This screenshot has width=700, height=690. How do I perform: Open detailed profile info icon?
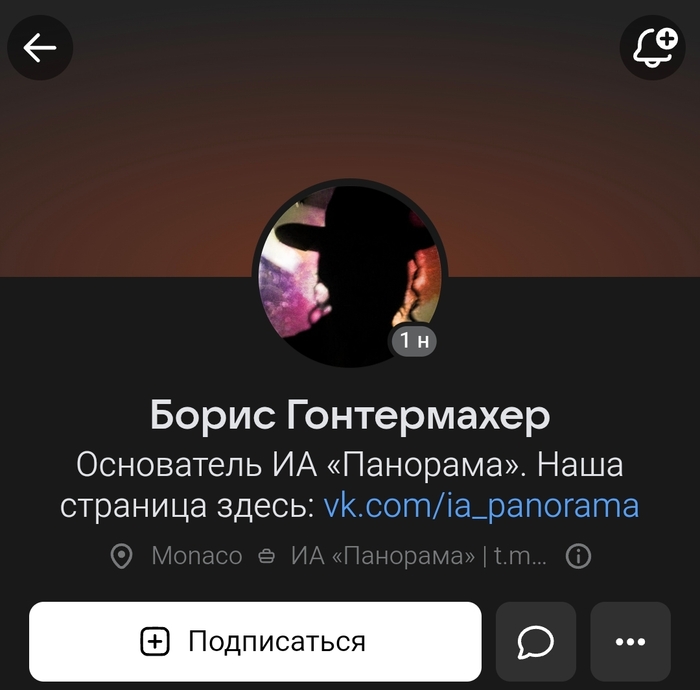(x=578, y=557)
